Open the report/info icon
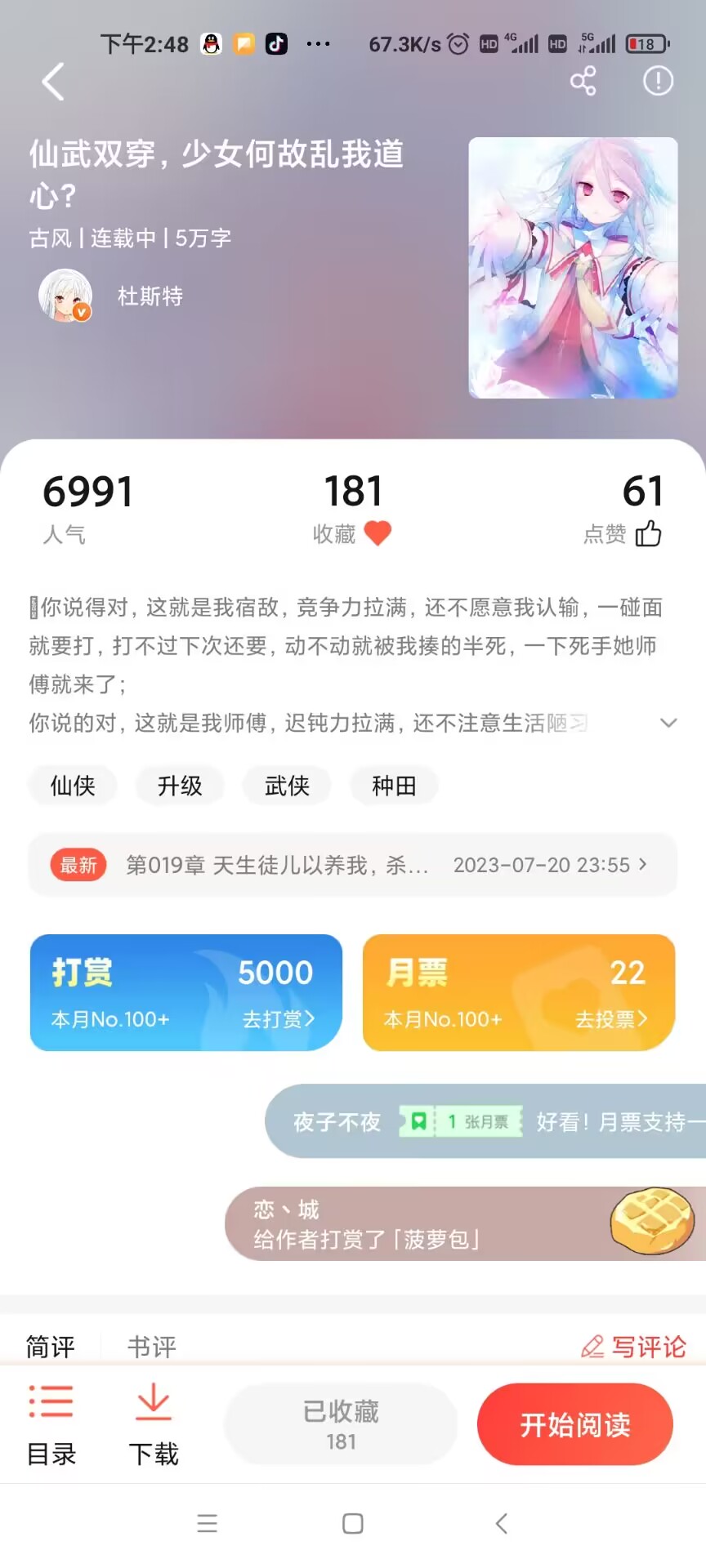Viewport: 706px width, 1568px height. (x=658, y=81)
